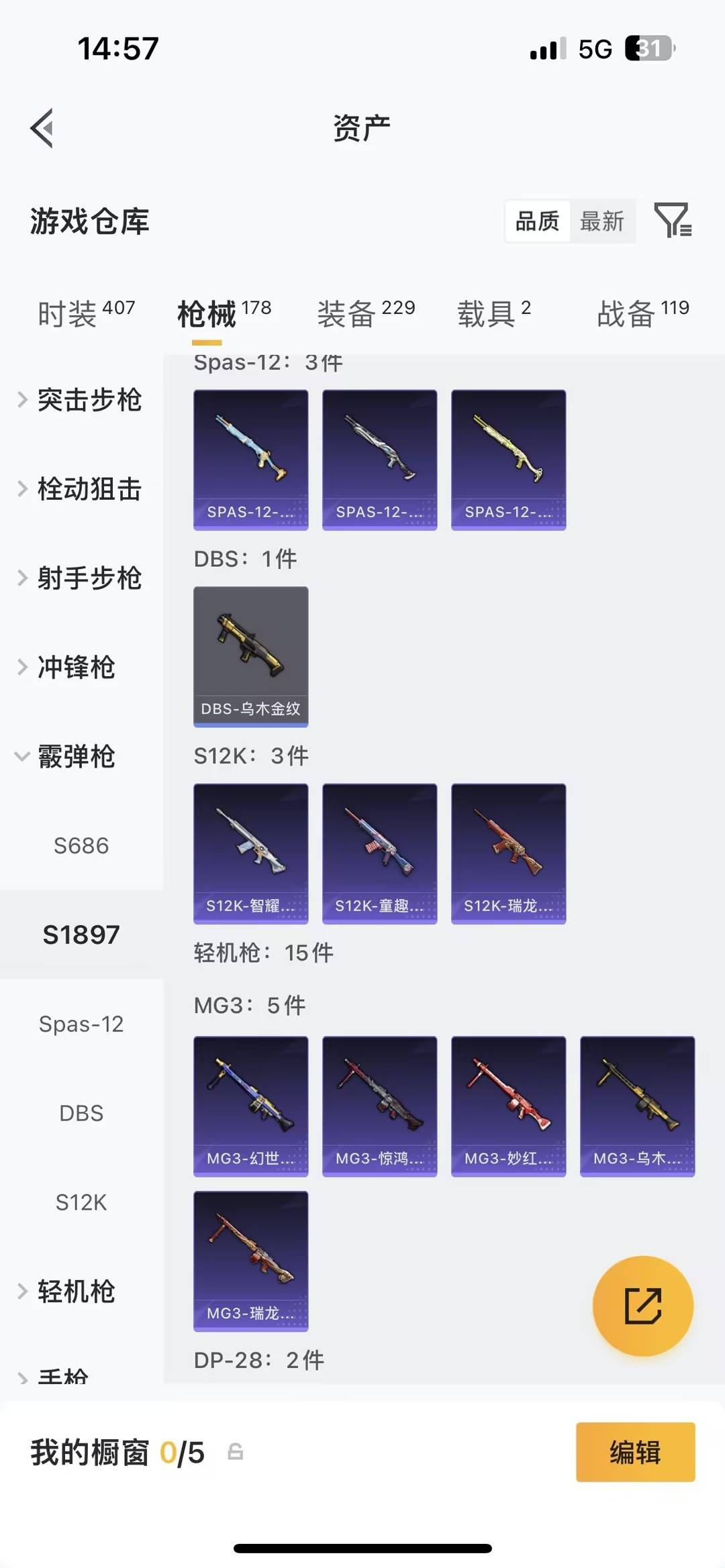Tap the yellow share floating button
The height and width of the screenshot is (1568, 725).
642,1304
